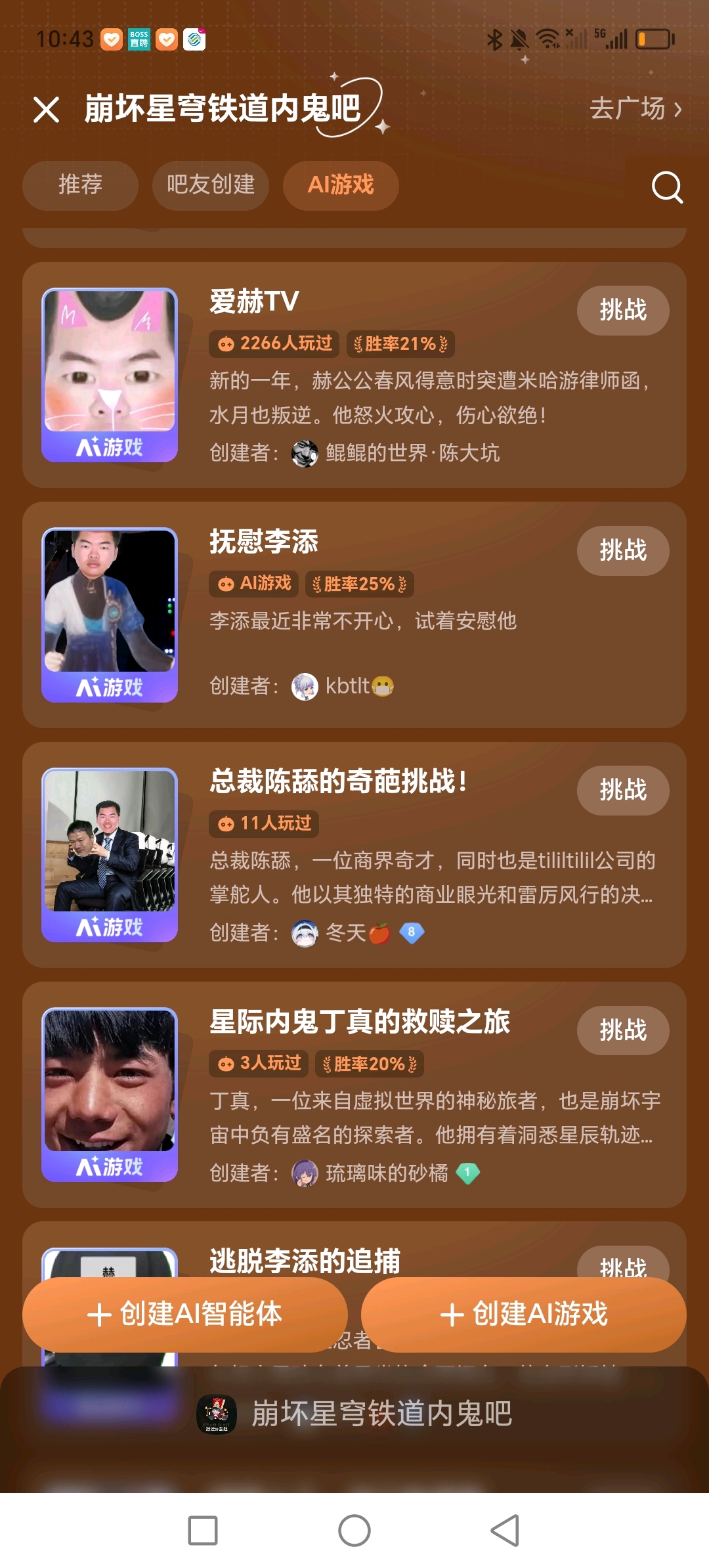709x1568 pixels.
Task: Go back with the system back button
Action: (x=505, y=1531)
